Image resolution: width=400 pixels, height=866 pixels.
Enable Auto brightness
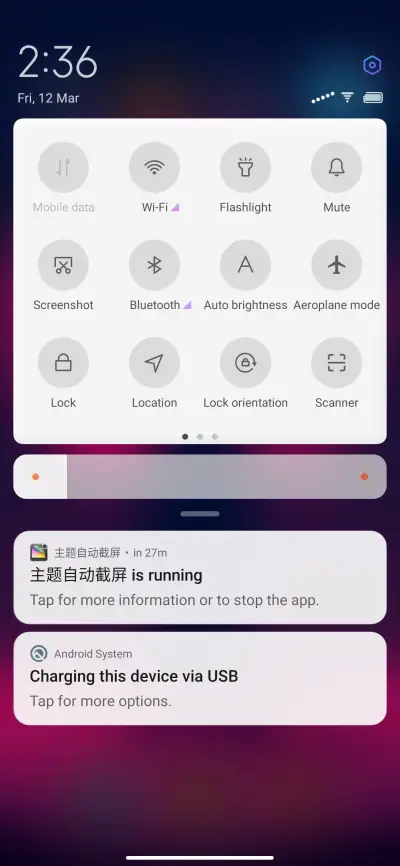click(x=245, y=265)
